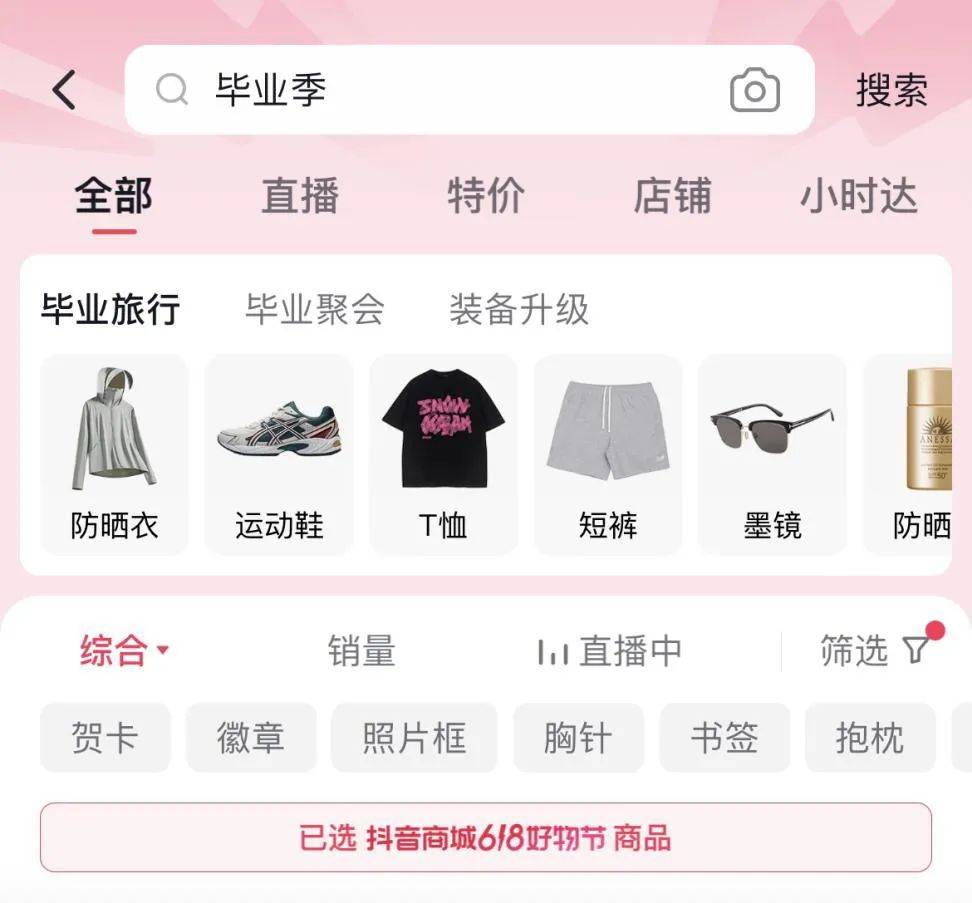The width and height of the screenshot is (972, 903).
Task: Switch to 毕业聚会 section
Action: [315, 309]
